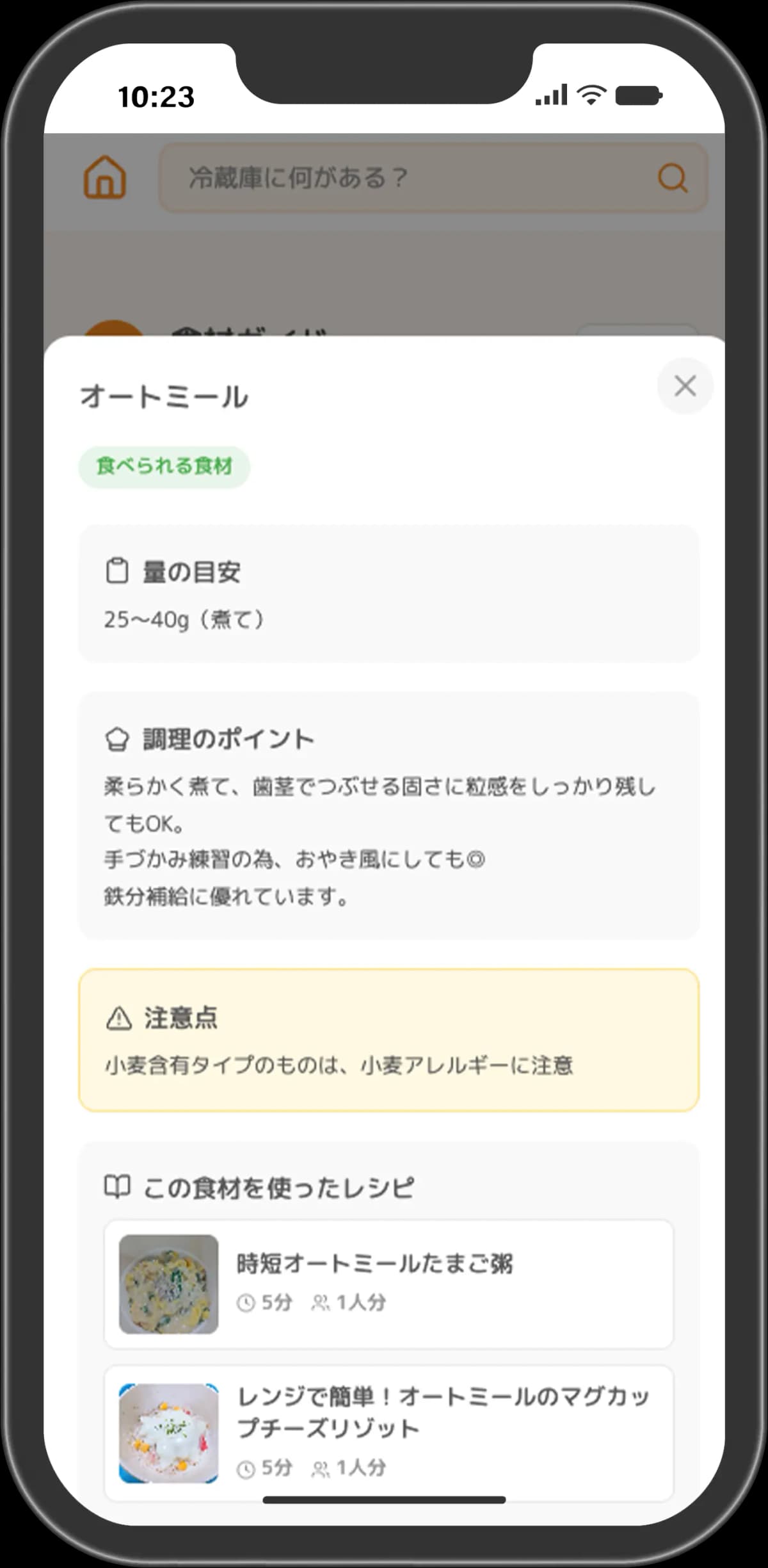Tap the clock icon on the たまご粥 recipe
Viewport: 768px width, 1568px height.
point(246,1301)
